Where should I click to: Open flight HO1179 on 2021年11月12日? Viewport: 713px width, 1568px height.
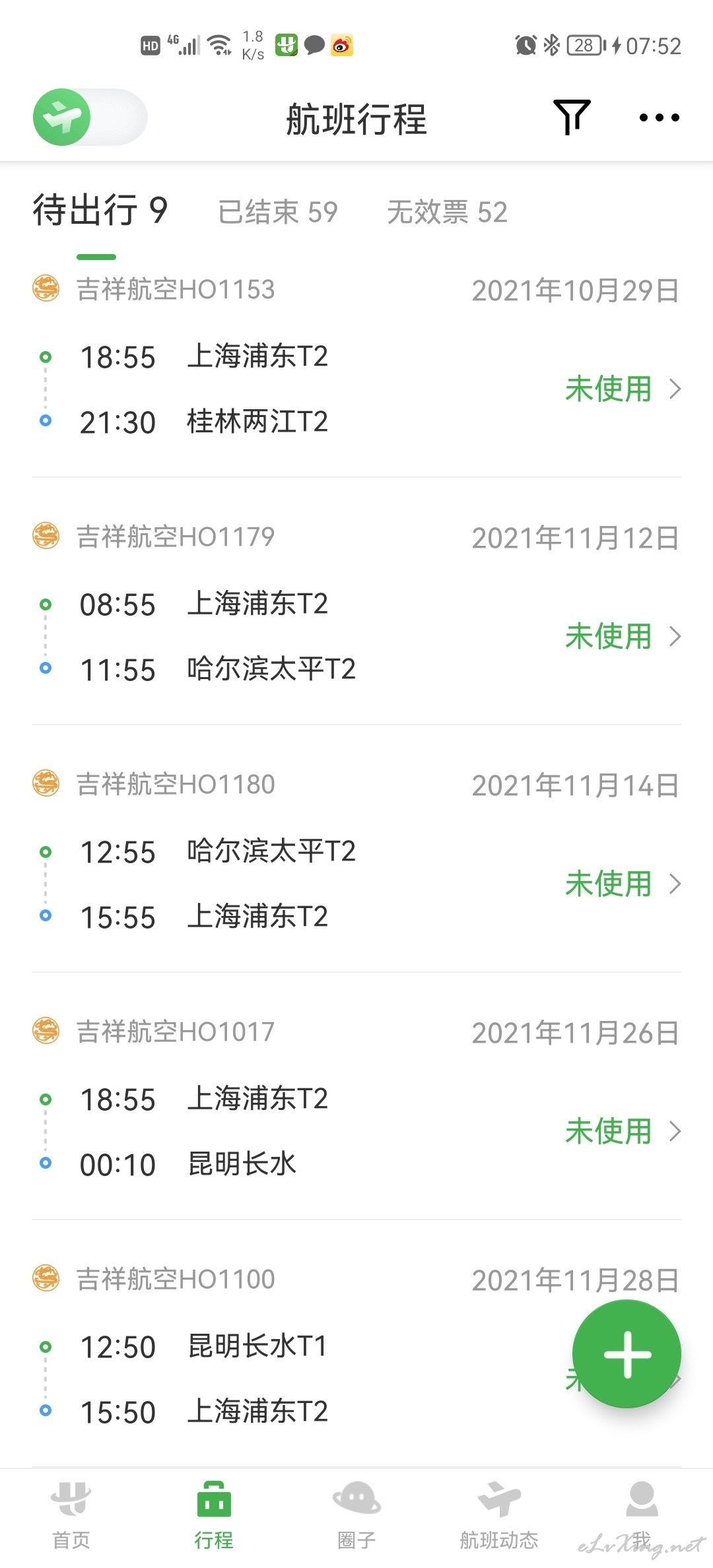[x=356, y=637]
